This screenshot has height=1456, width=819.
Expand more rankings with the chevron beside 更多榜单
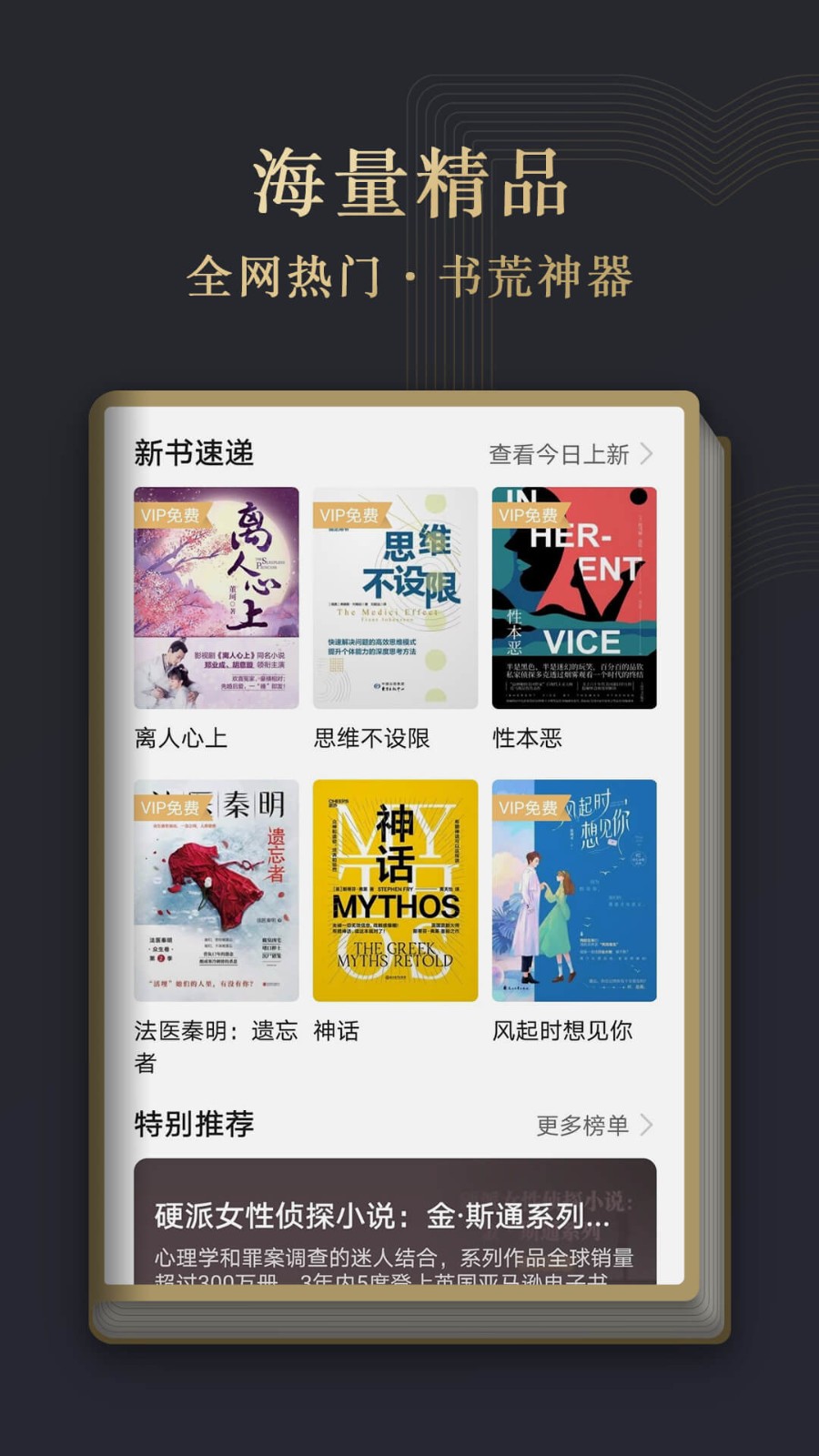coord(647,1126)
